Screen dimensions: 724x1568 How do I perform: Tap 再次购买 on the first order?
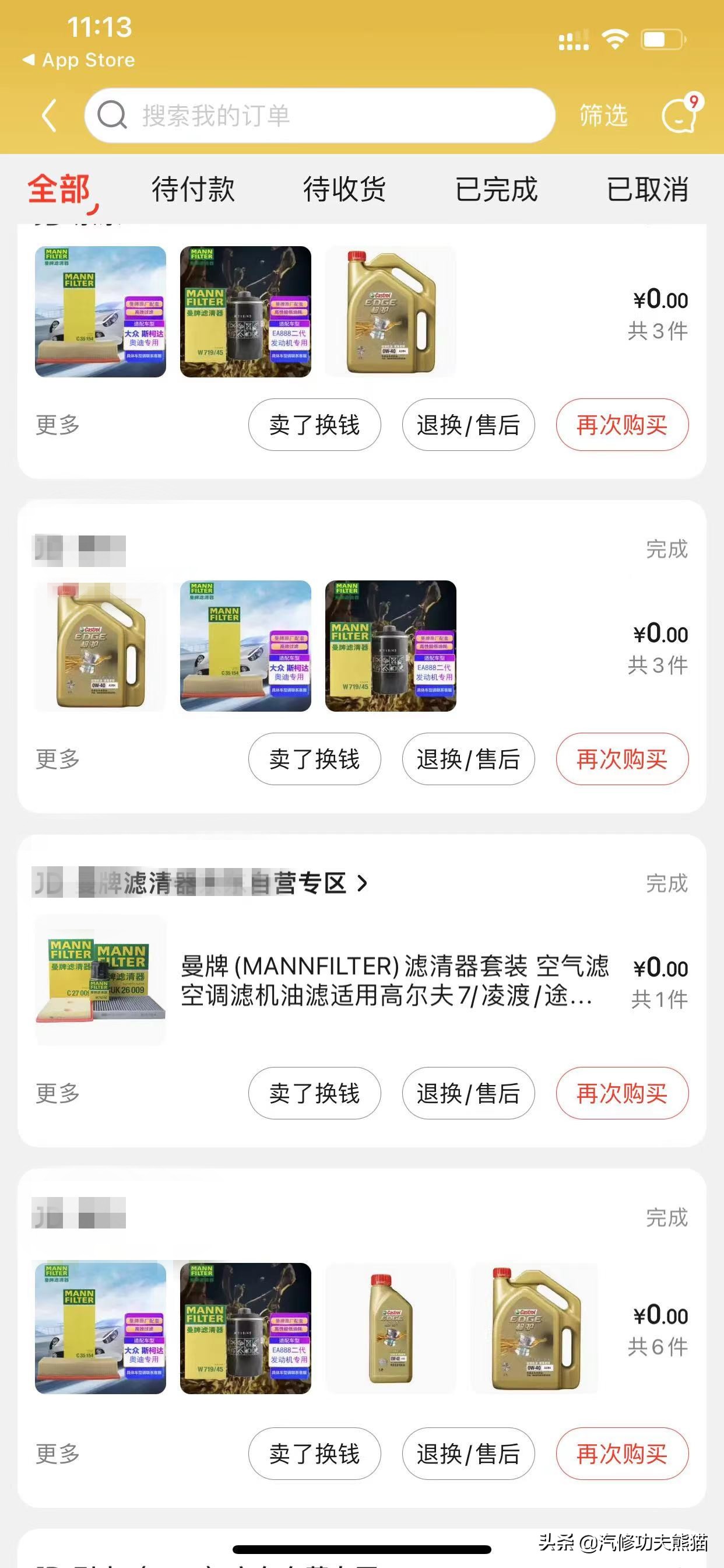(622, 425)
